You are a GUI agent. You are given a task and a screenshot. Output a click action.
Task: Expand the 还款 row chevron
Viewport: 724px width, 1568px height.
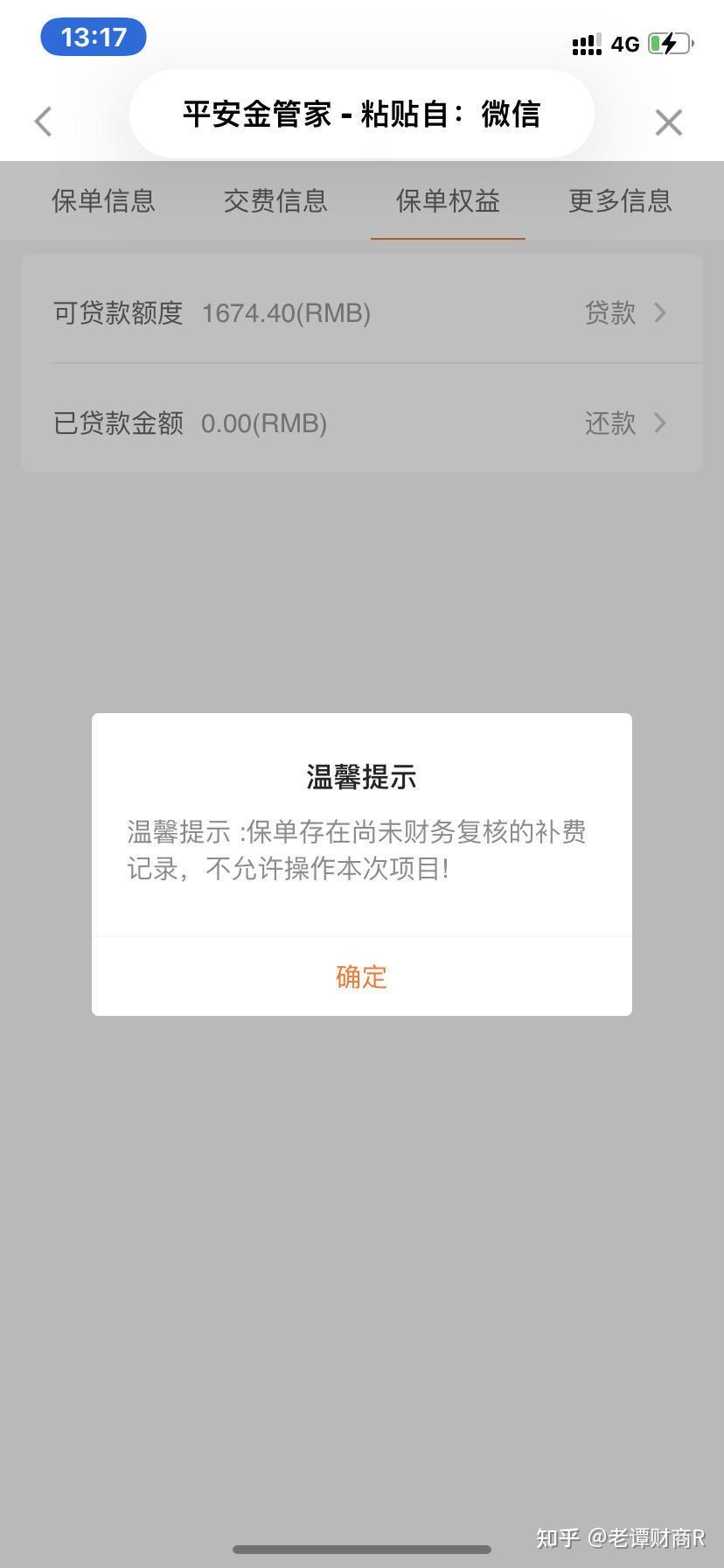[x=660, y=423]
